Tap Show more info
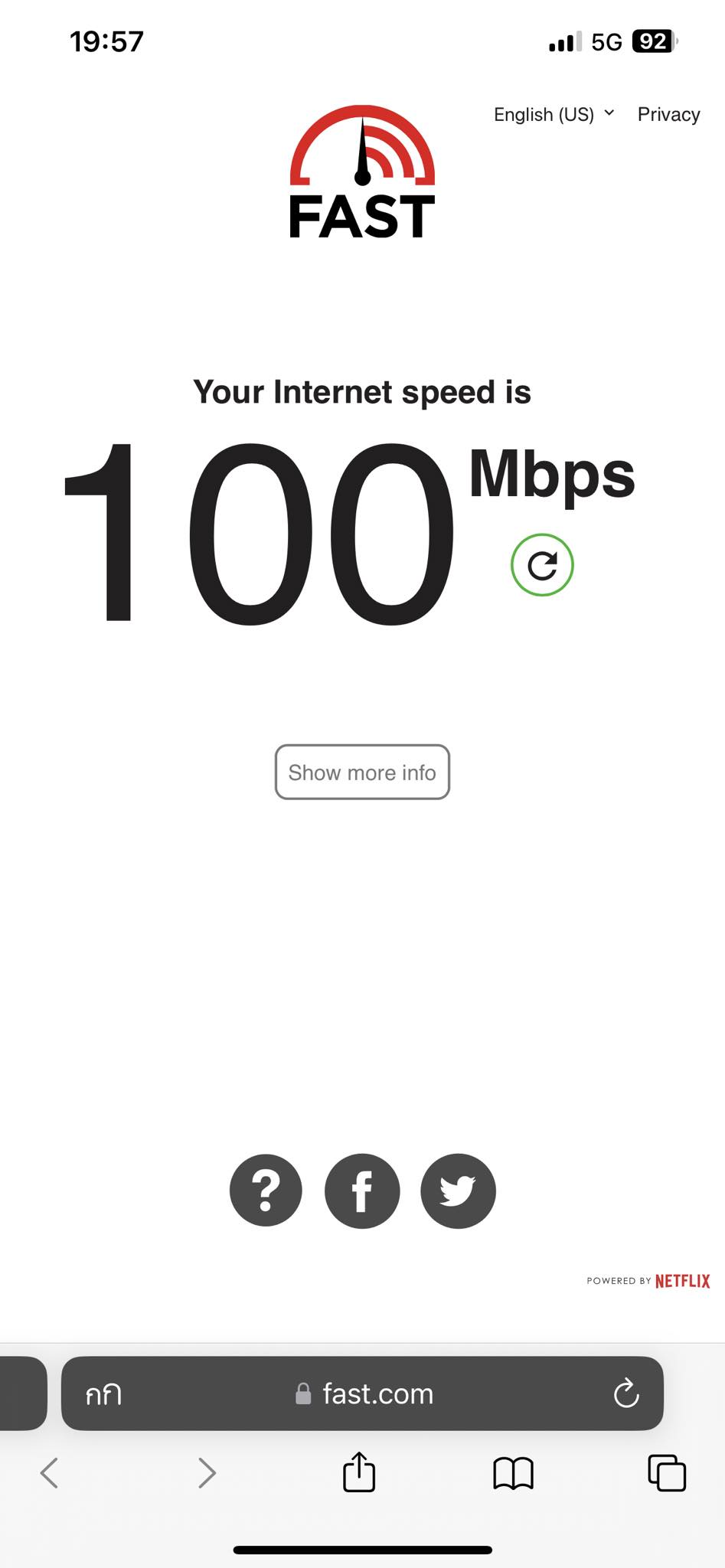 (x=362, y=772)
